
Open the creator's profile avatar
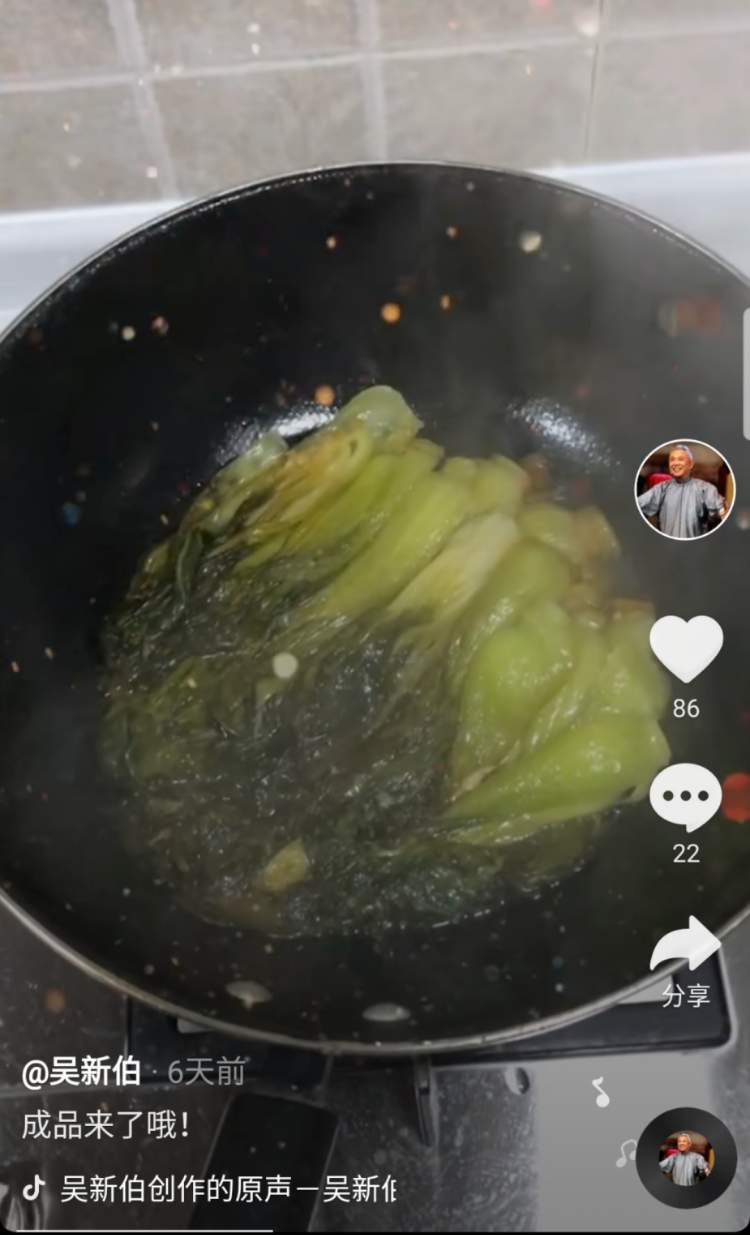(685, 490)
